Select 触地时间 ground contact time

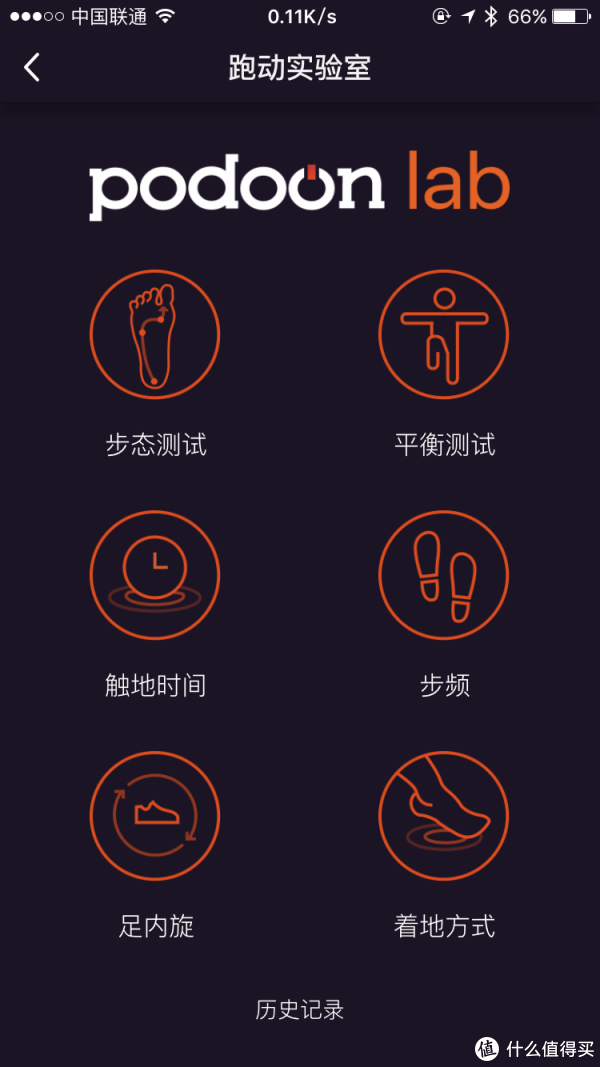[155, 576]
